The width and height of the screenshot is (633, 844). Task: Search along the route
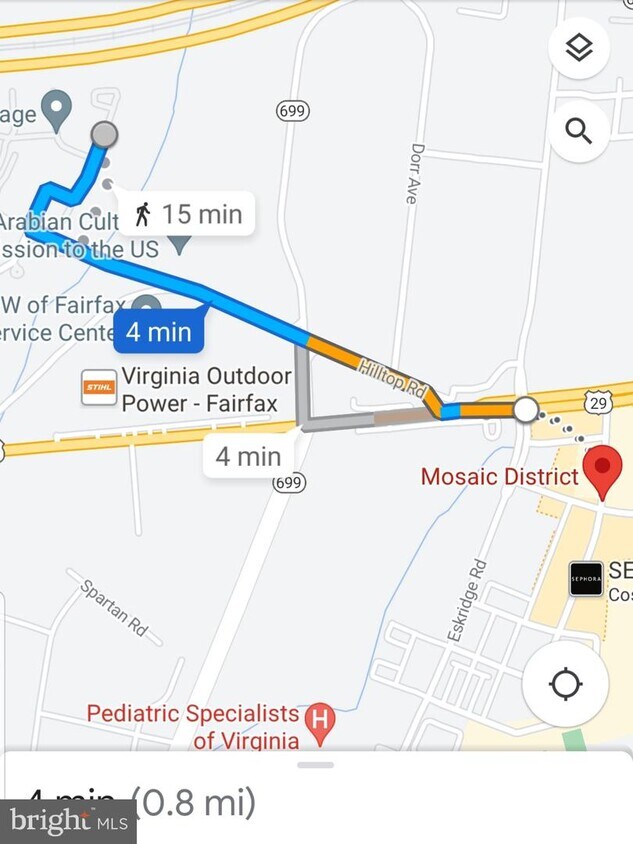[579, 130]
